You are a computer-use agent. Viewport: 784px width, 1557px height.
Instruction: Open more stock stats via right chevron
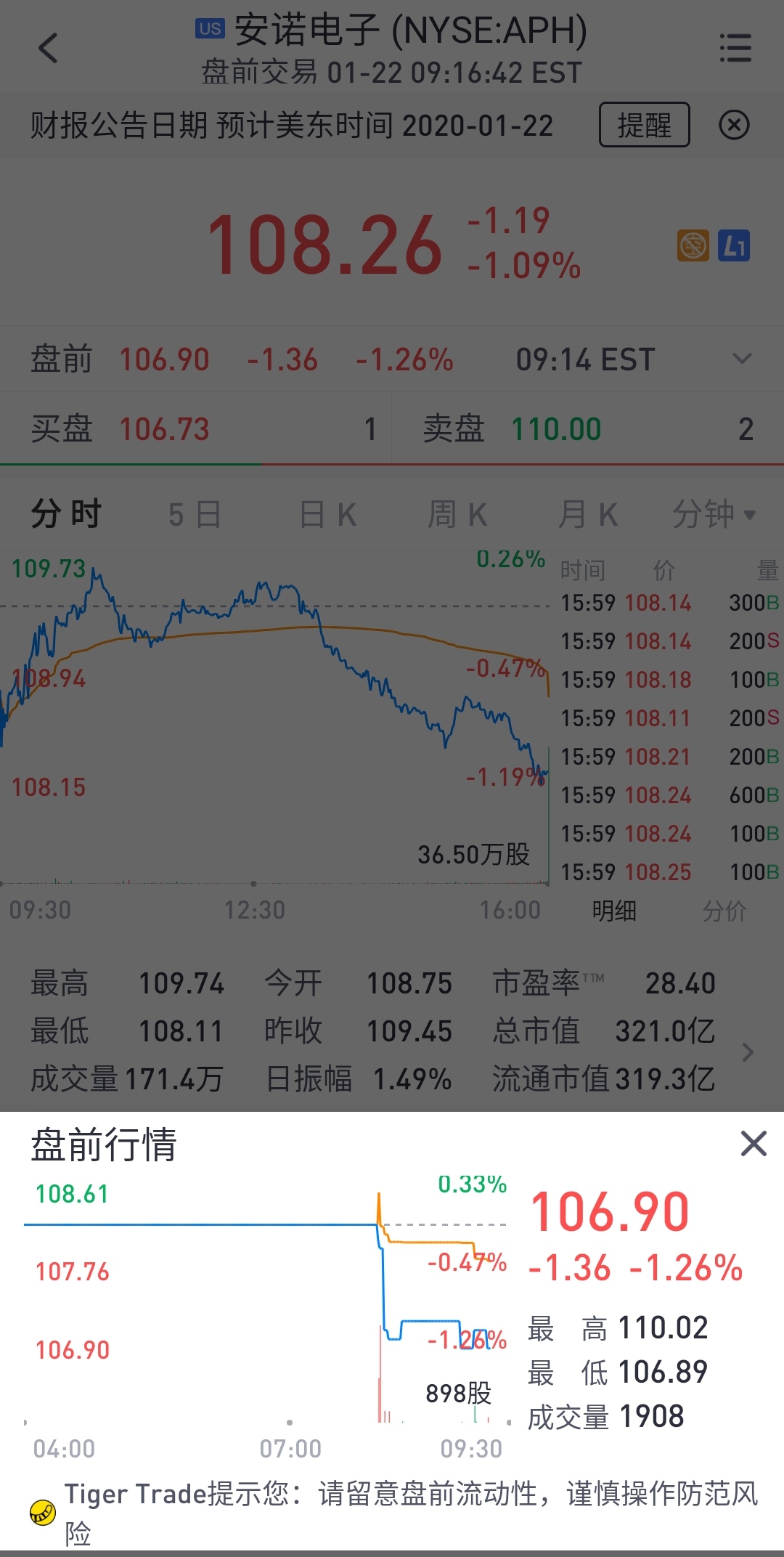coord(748,1052)
